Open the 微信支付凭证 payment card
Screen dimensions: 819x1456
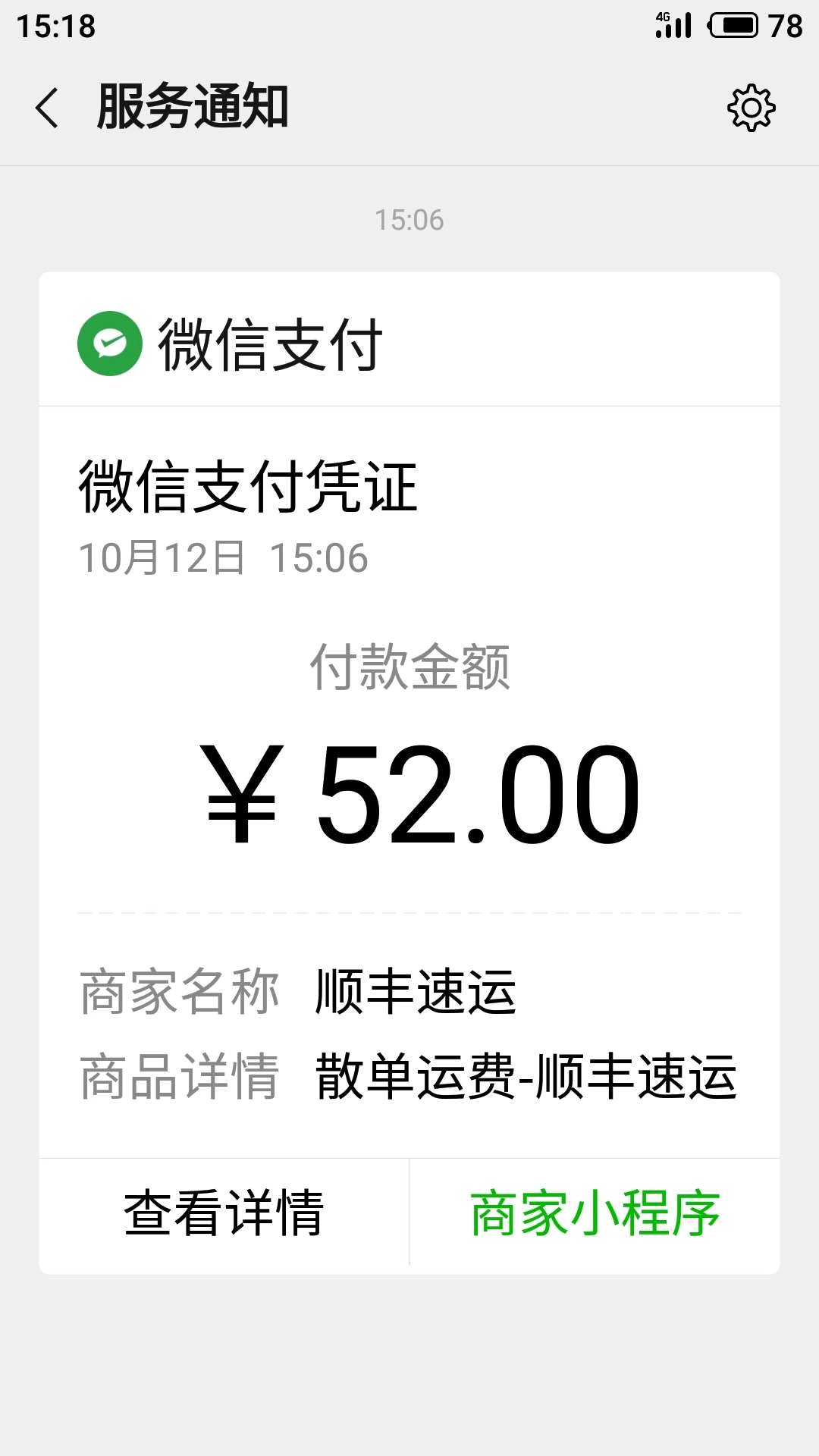click(x=409, y=758)
